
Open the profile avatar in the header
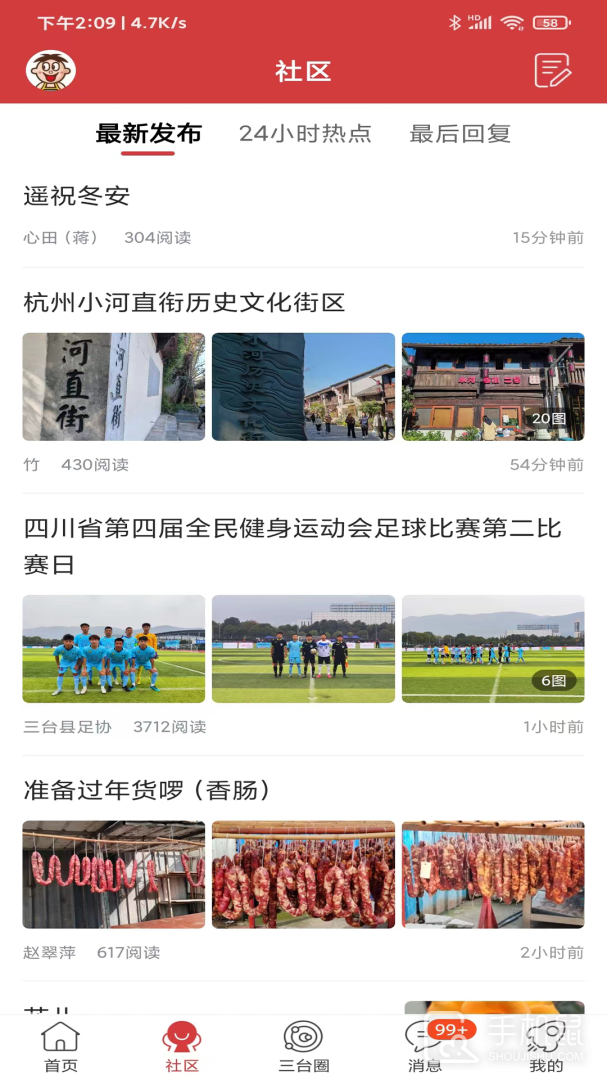pyautogui.click(x=51, y=71)
